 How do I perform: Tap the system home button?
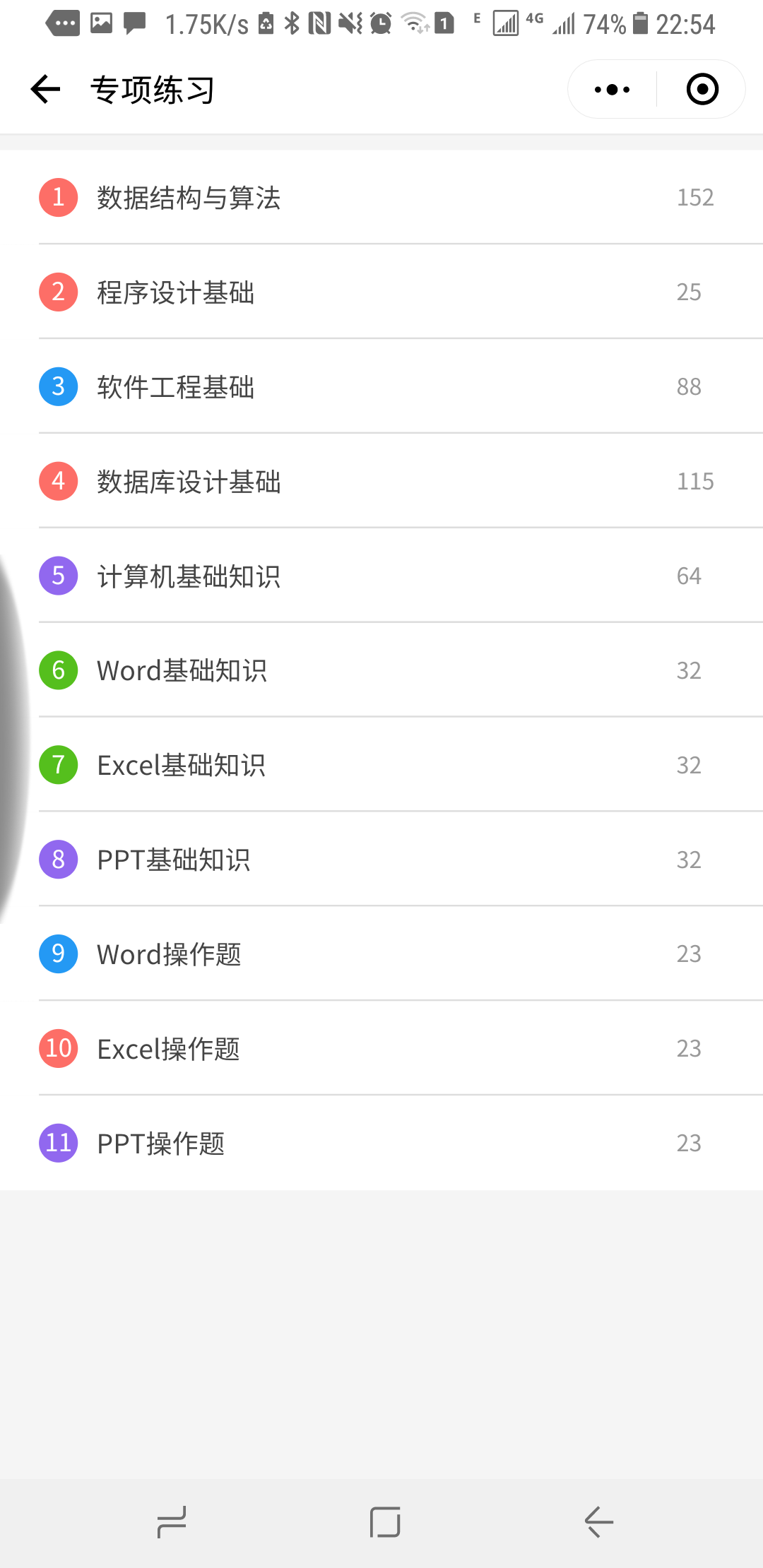[385, 1522]
